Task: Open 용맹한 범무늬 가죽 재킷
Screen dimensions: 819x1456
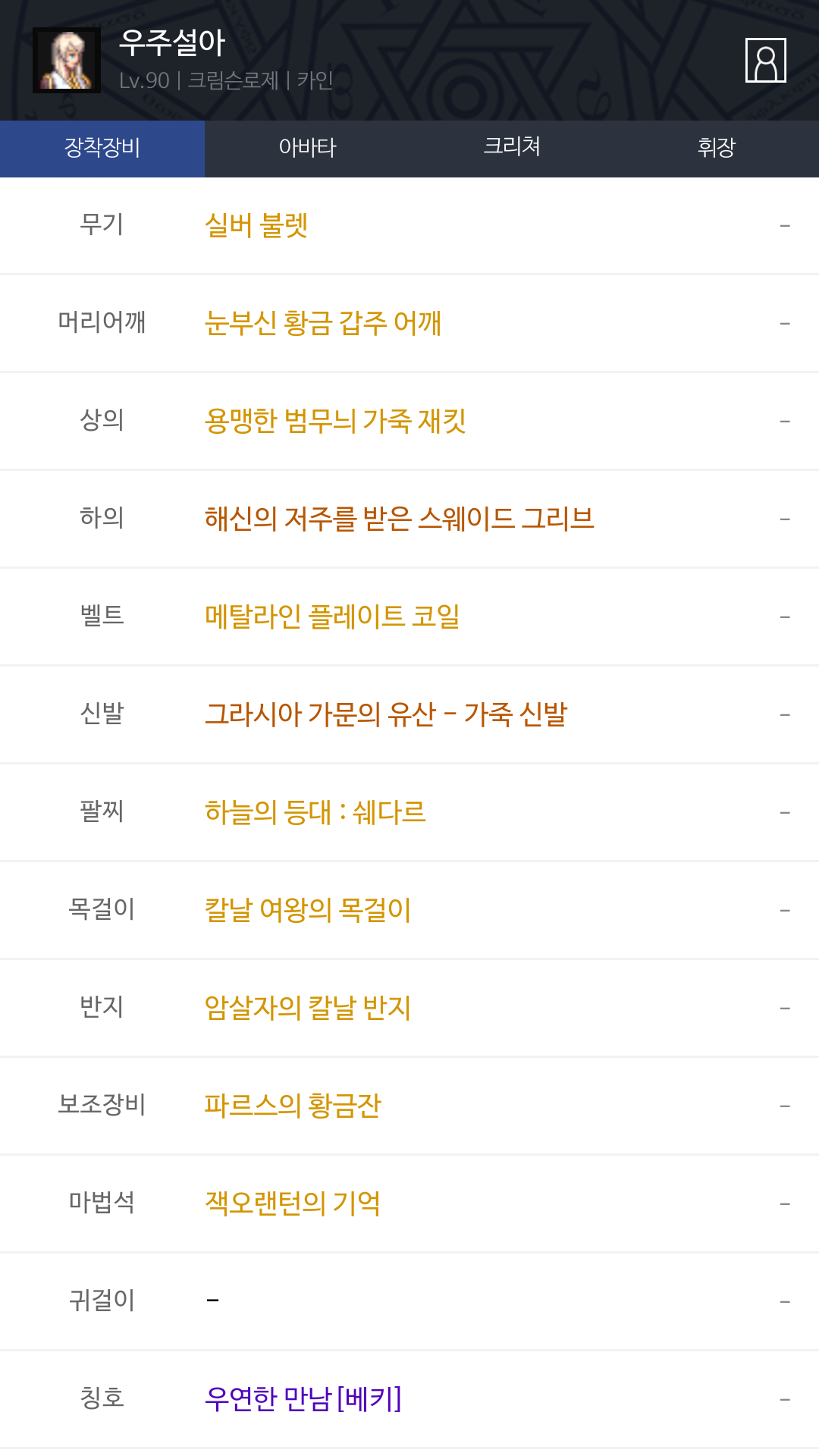Action: pos(335,421)
